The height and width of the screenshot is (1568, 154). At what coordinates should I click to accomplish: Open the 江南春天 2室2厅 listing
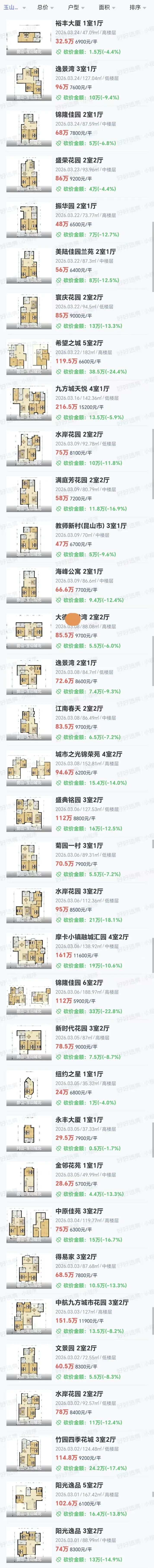pos(79,708)
